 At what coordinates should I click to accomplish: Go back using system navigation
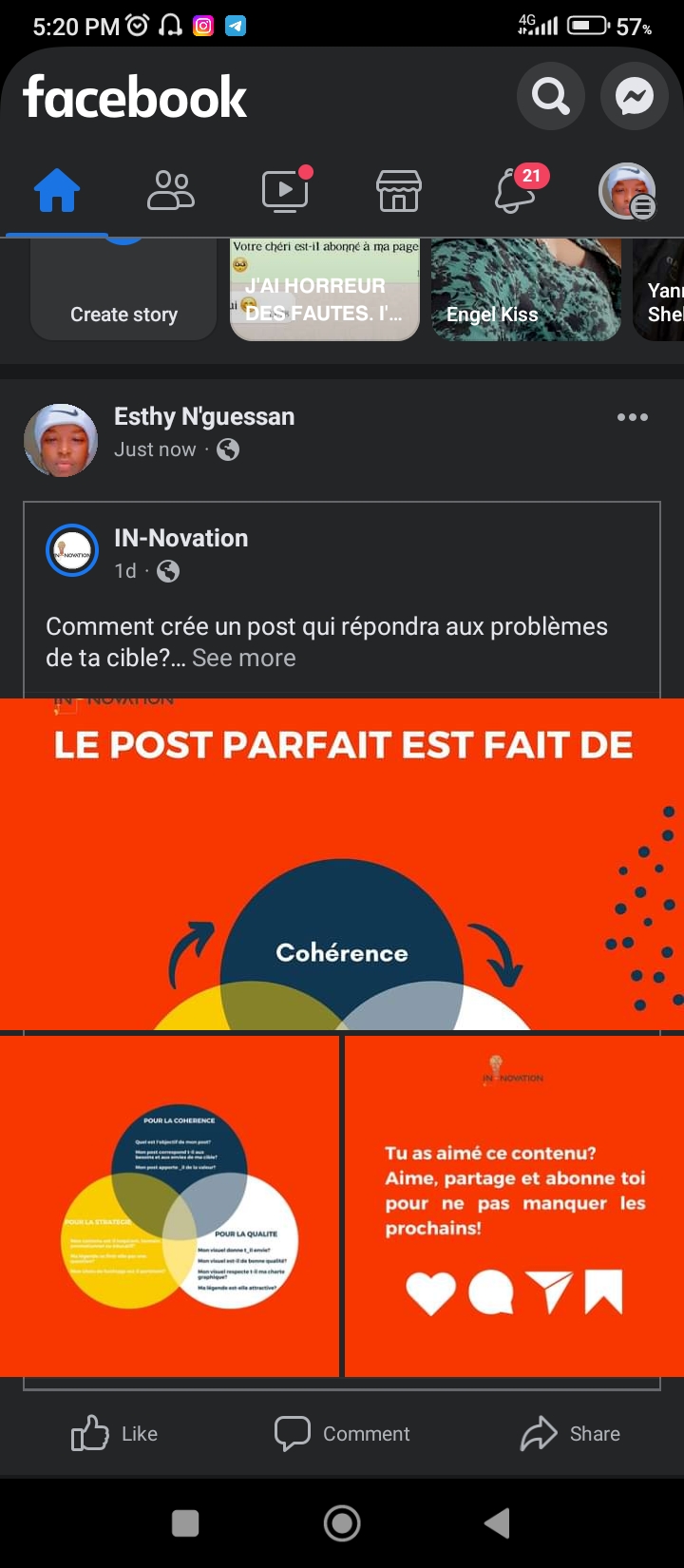[x=497, y=1522]
